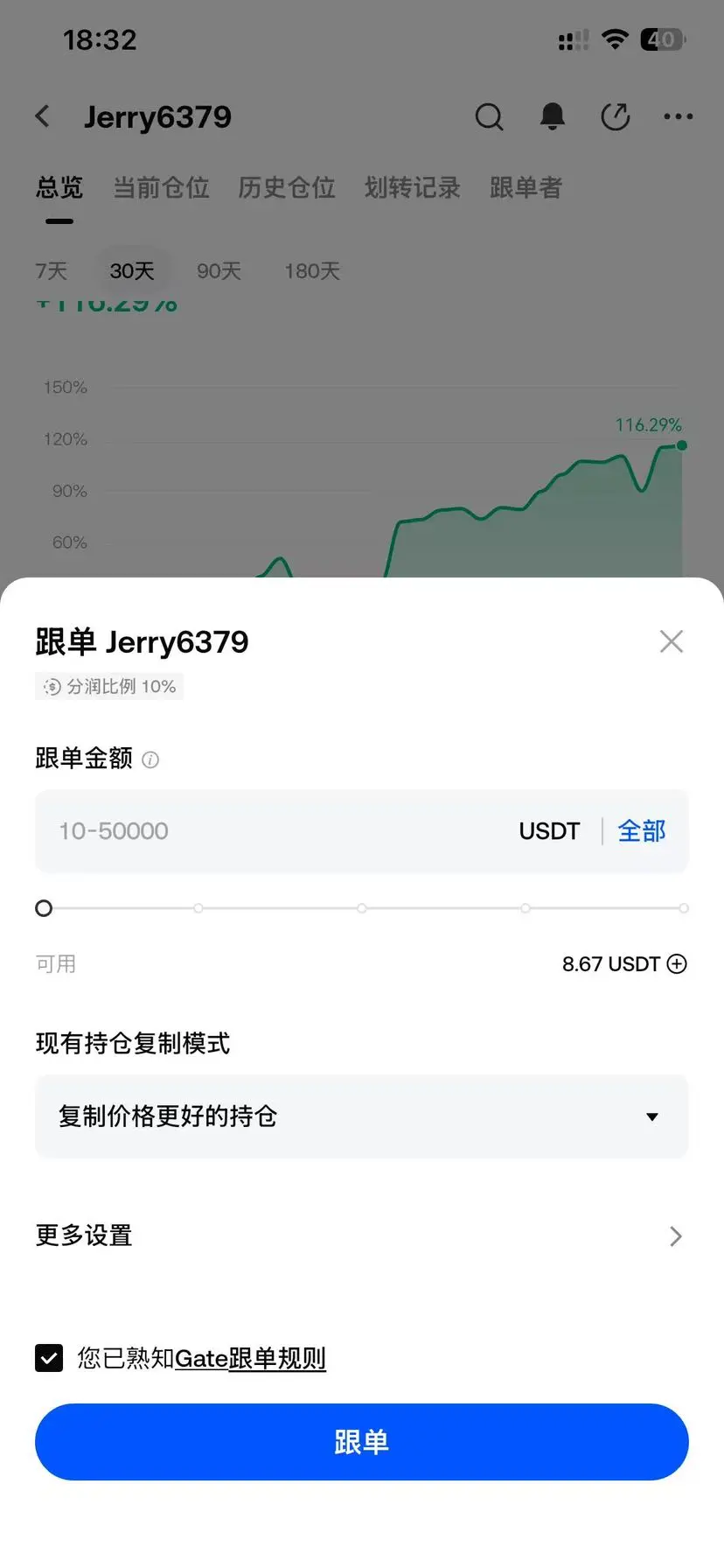Confirm with the blue 跟单 button
724x1568 pixels.
click(362, 1442)
